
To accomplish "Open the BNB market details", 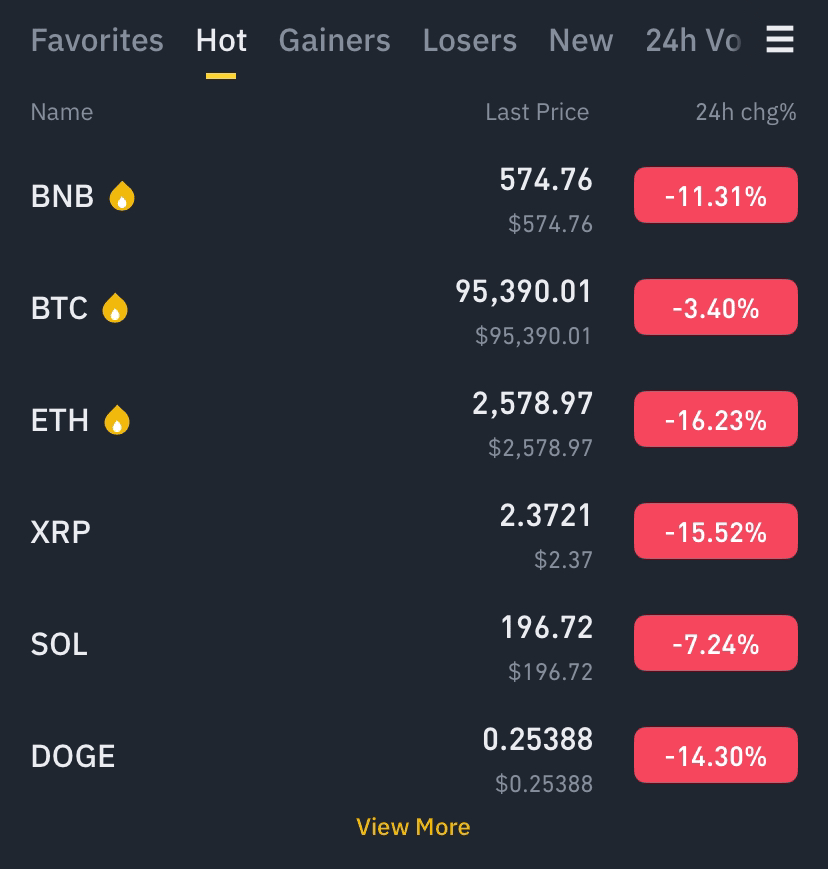I will 62,196.
